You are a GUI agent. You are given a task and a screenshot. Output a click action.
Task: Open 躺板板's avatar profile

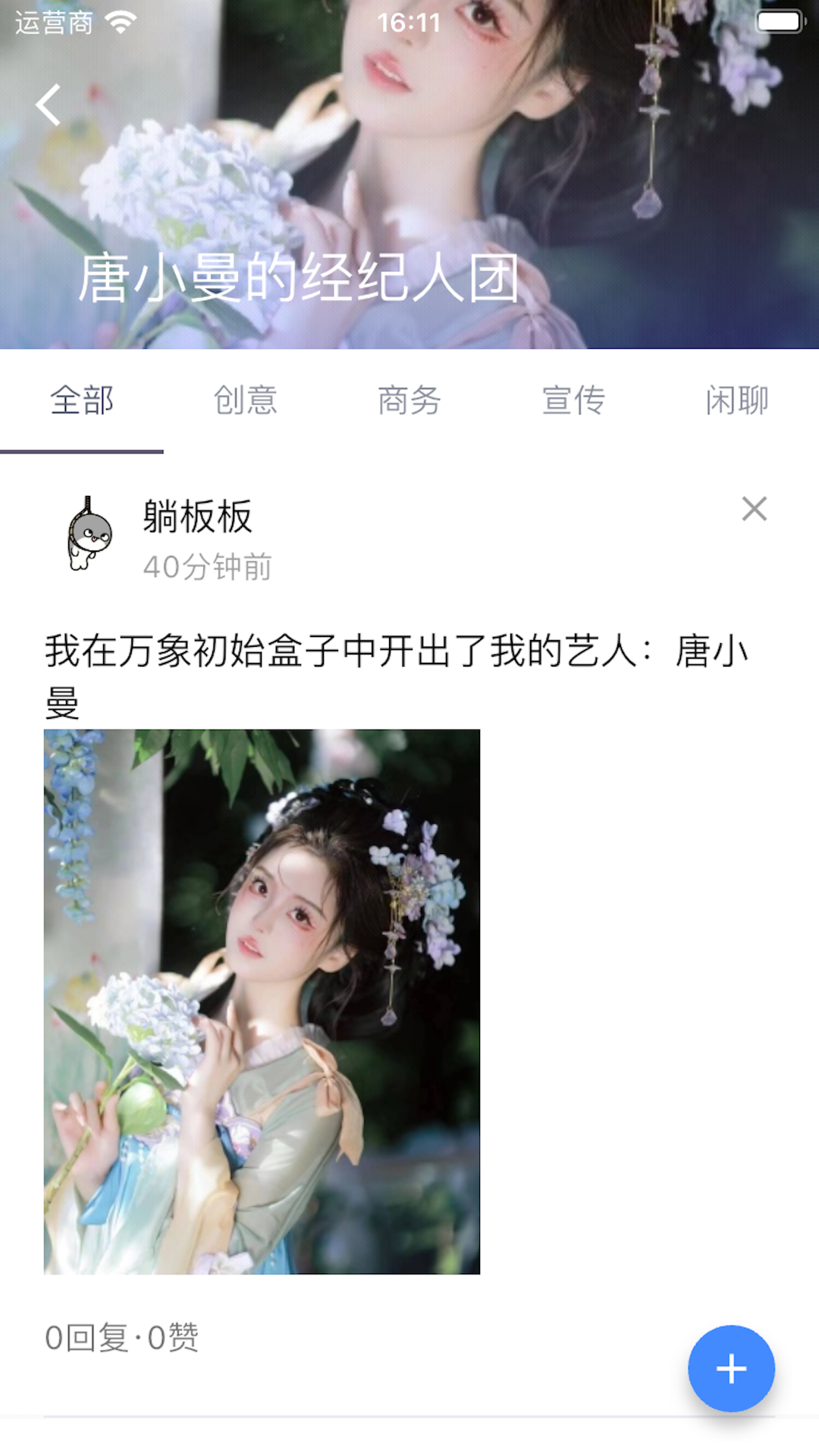click(89, 534)
